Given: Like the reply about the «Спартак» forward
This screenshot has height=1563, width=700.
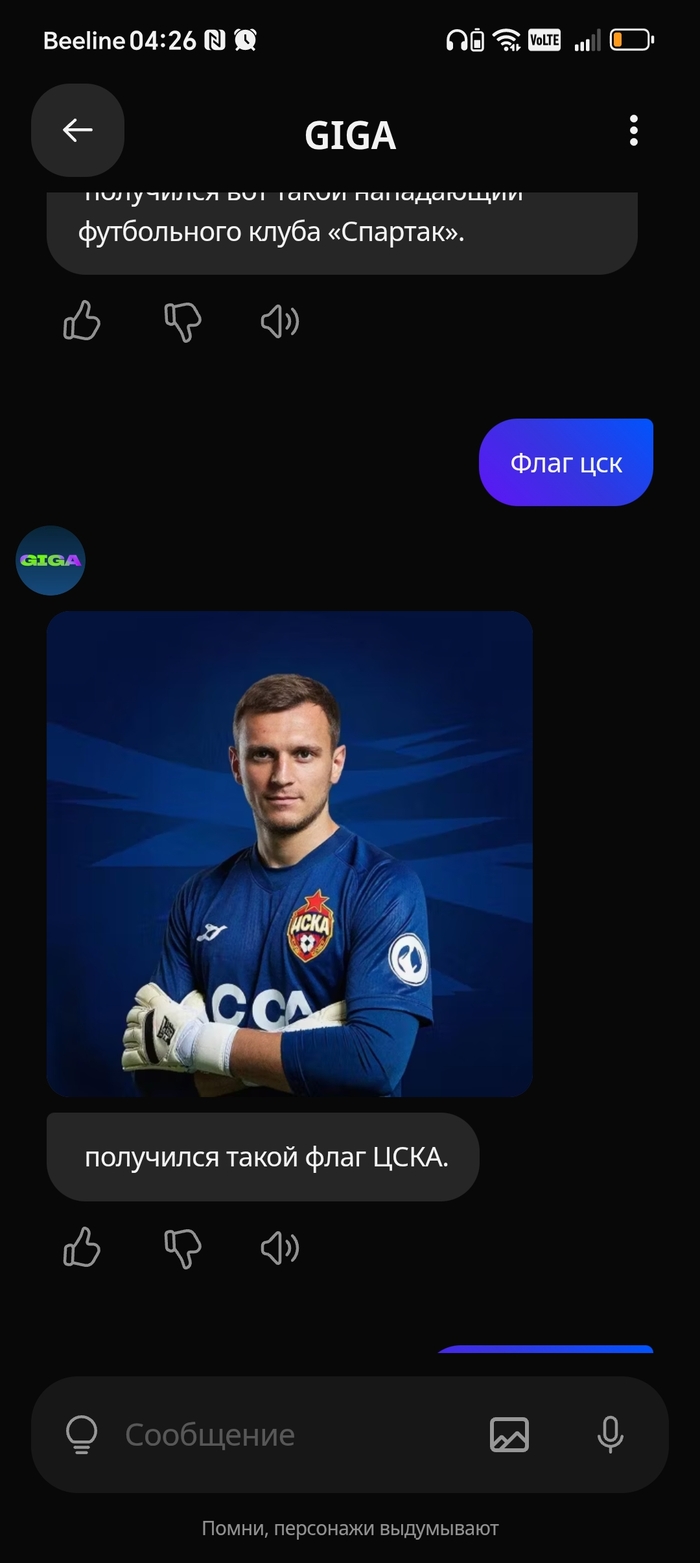Looking at the screenshot, I should click(x=82, y=322).
